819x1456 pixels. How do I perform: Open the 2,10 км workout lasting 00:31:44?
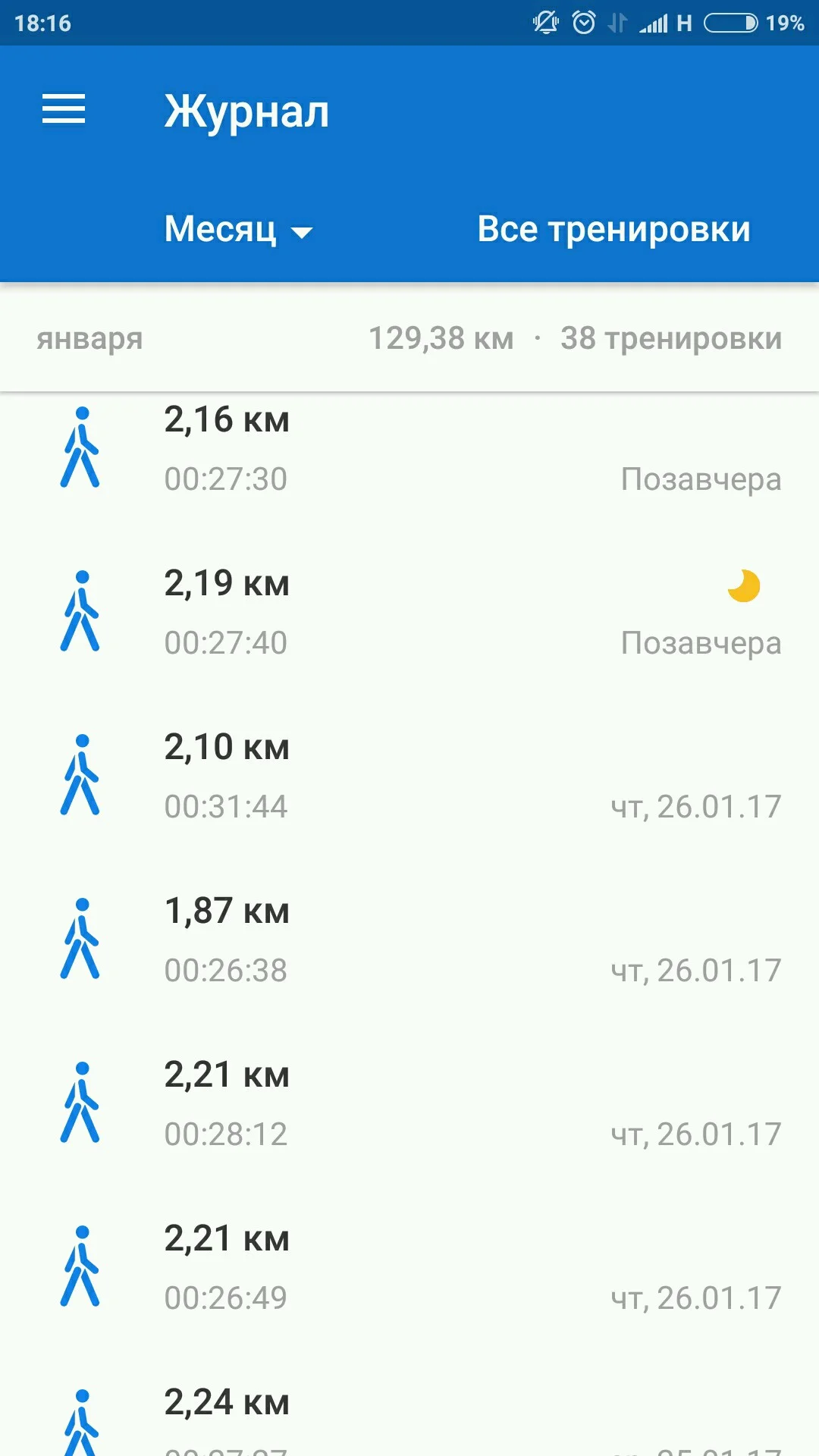pyautogui.click(x=409, y=777)
